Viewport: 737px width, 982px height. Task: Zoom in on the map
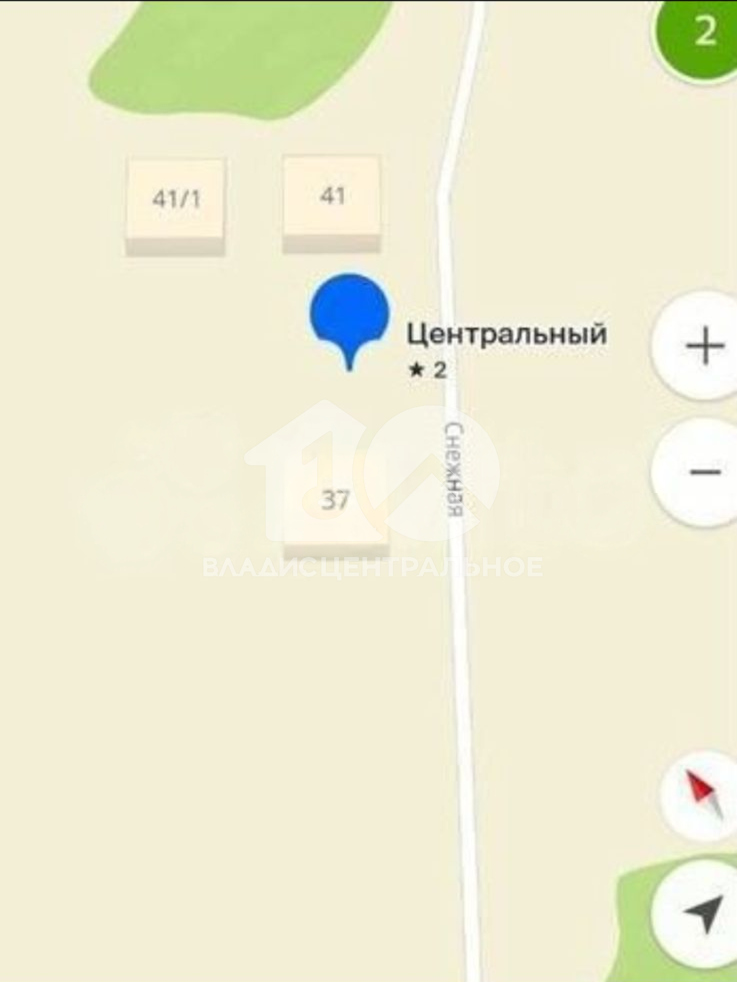click(x=704, y=346)
